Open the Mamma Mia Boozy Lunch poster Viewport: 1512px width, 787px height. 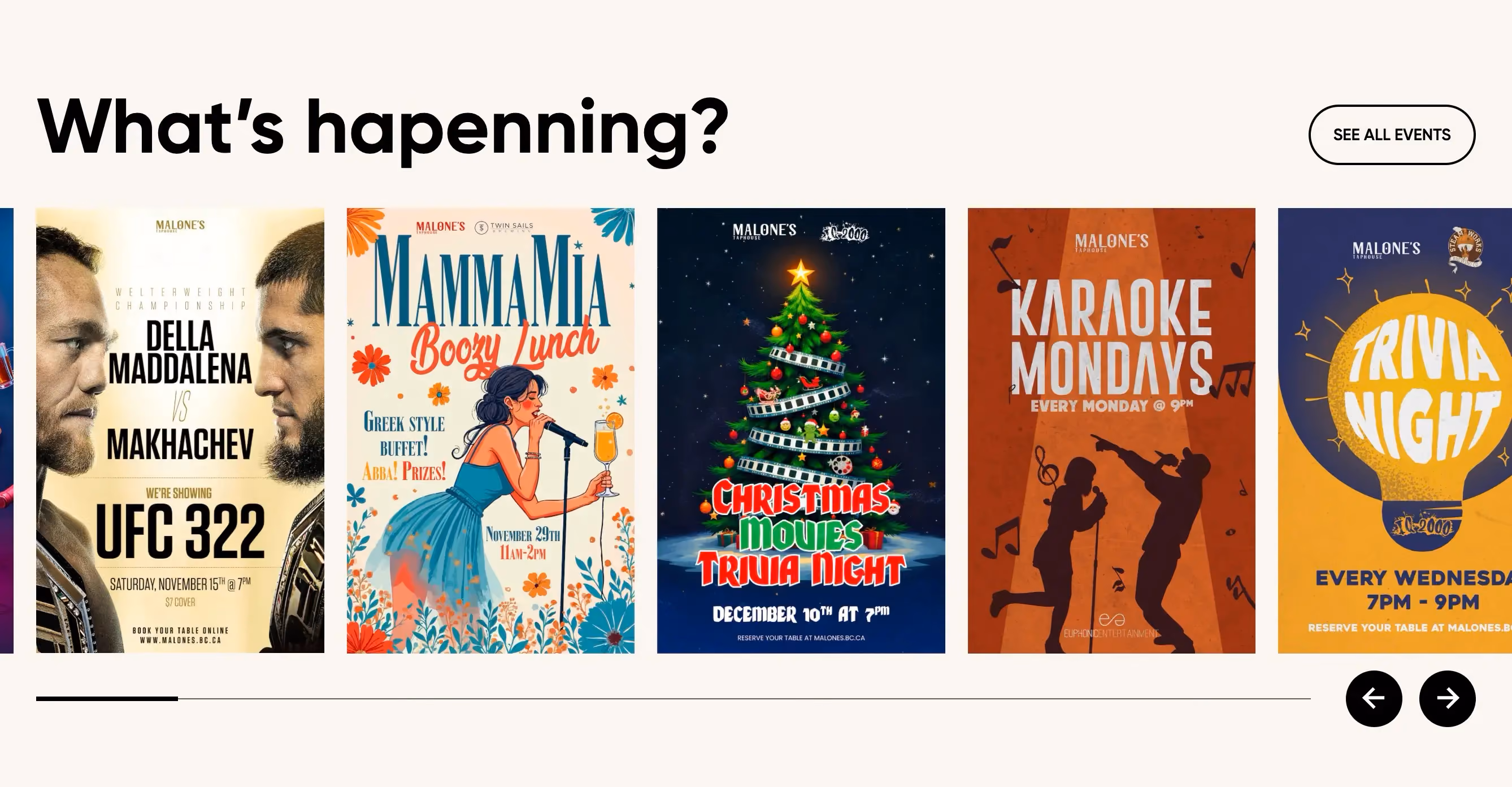tap(490, 430)
